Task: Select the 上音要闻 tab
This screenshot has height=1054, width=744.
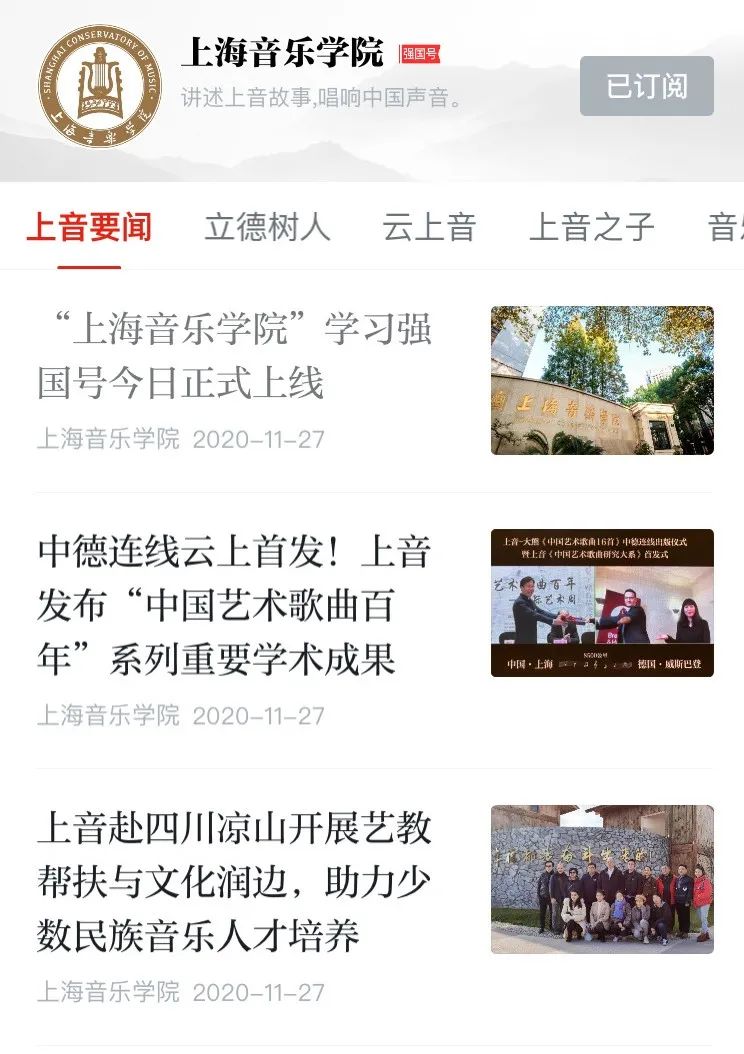Action: [89, 227]
